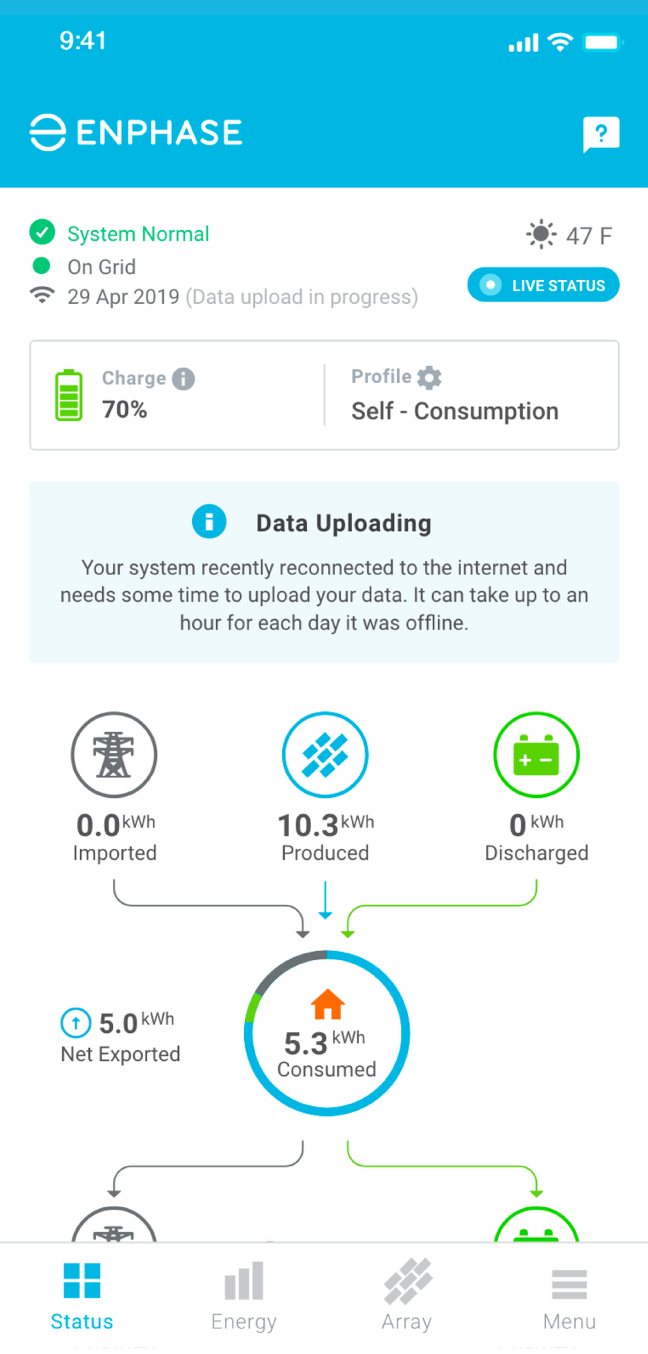
Task: Open the help question mark icon
Action: (x=601, y=134)
